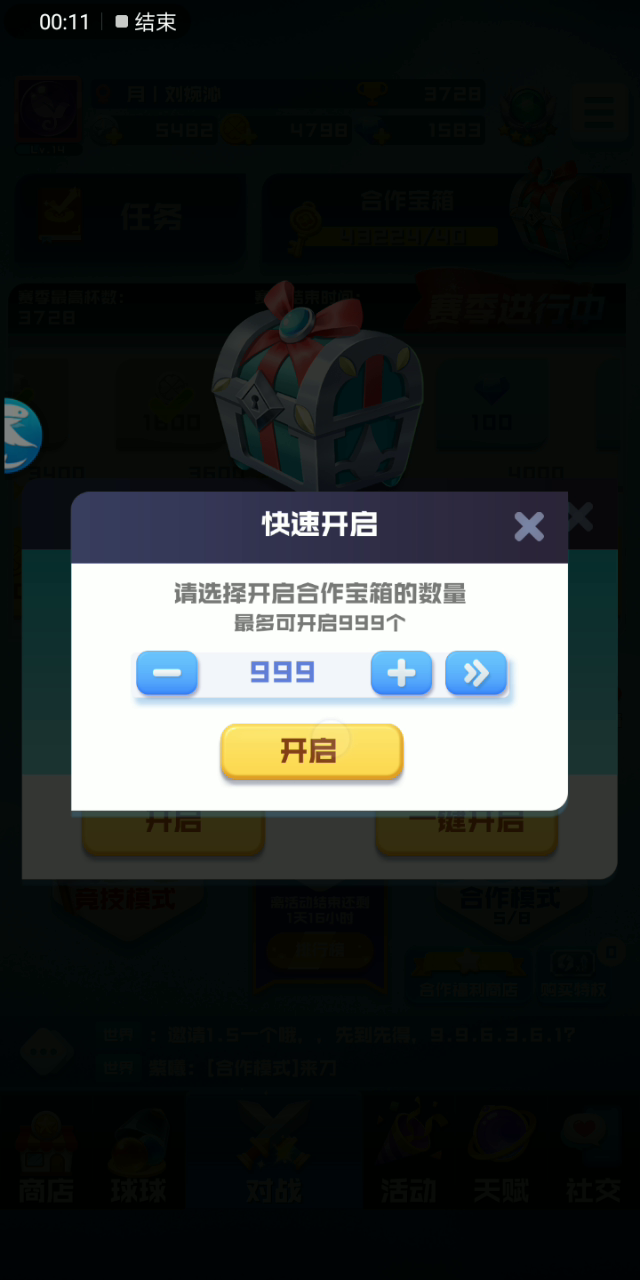This screenshot has height=1280, width=640.
Task: Tap the 结束 recording stop control
Action: coord(145,22)
